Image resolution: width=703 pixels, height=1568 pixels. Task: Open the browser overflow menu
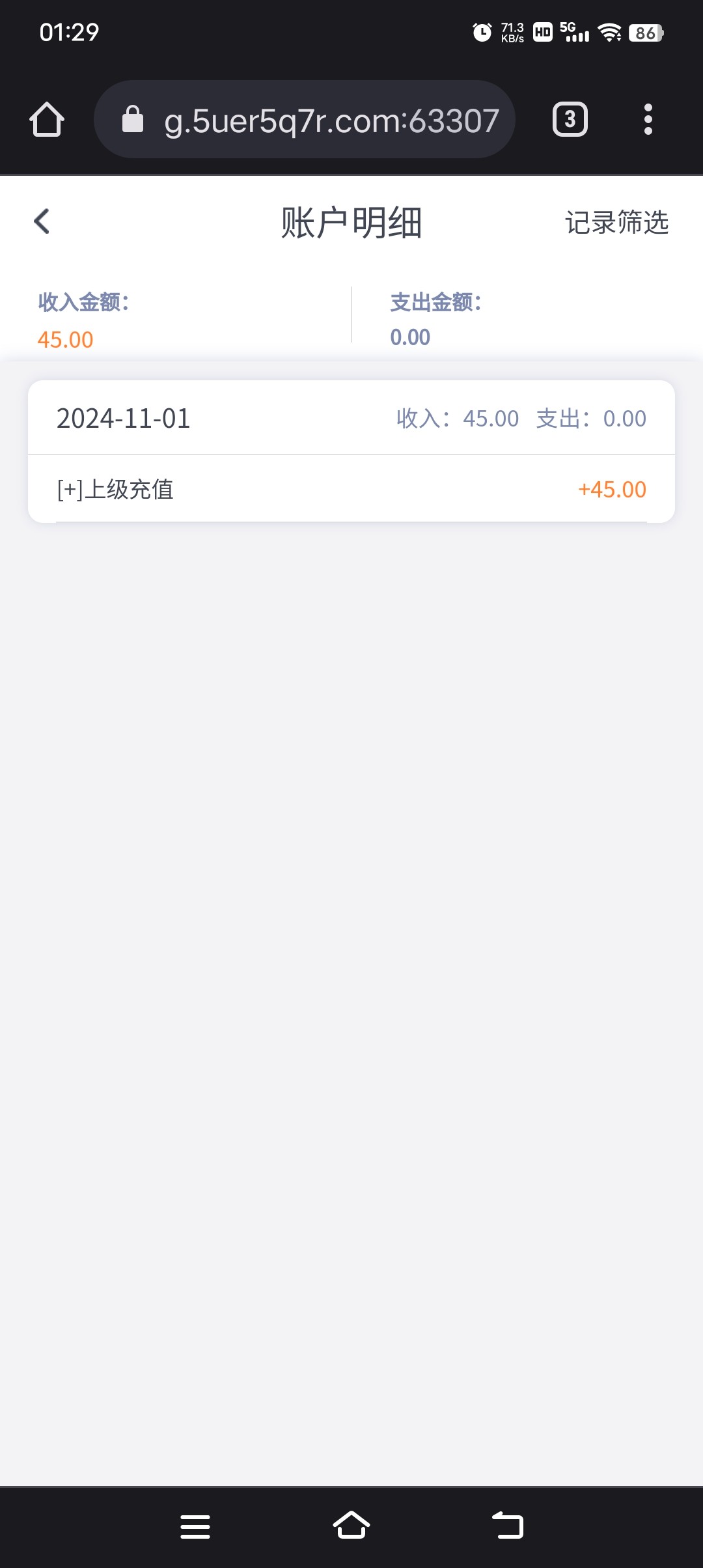(x=648, y=120)
